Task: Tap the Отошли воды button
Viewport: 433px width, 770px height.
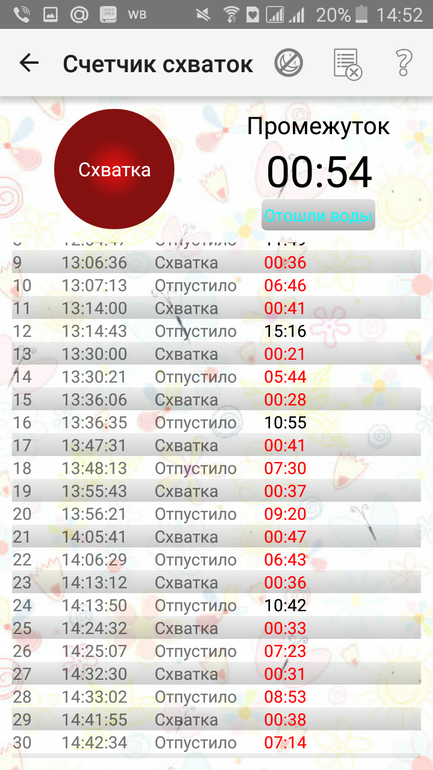Action: point(318,215)
